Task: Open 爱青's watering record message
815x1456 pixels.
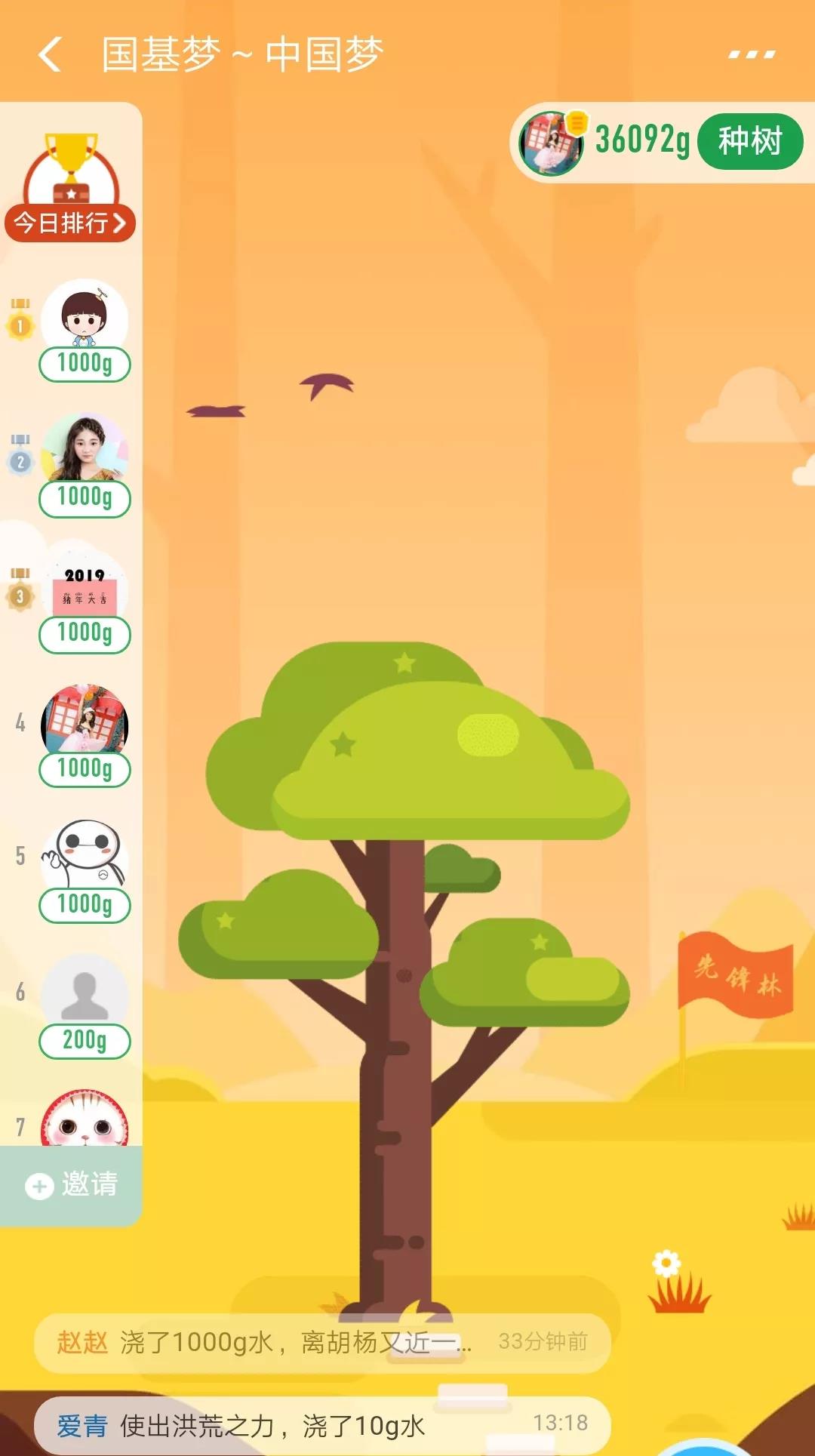Action: coord(321,1426)
